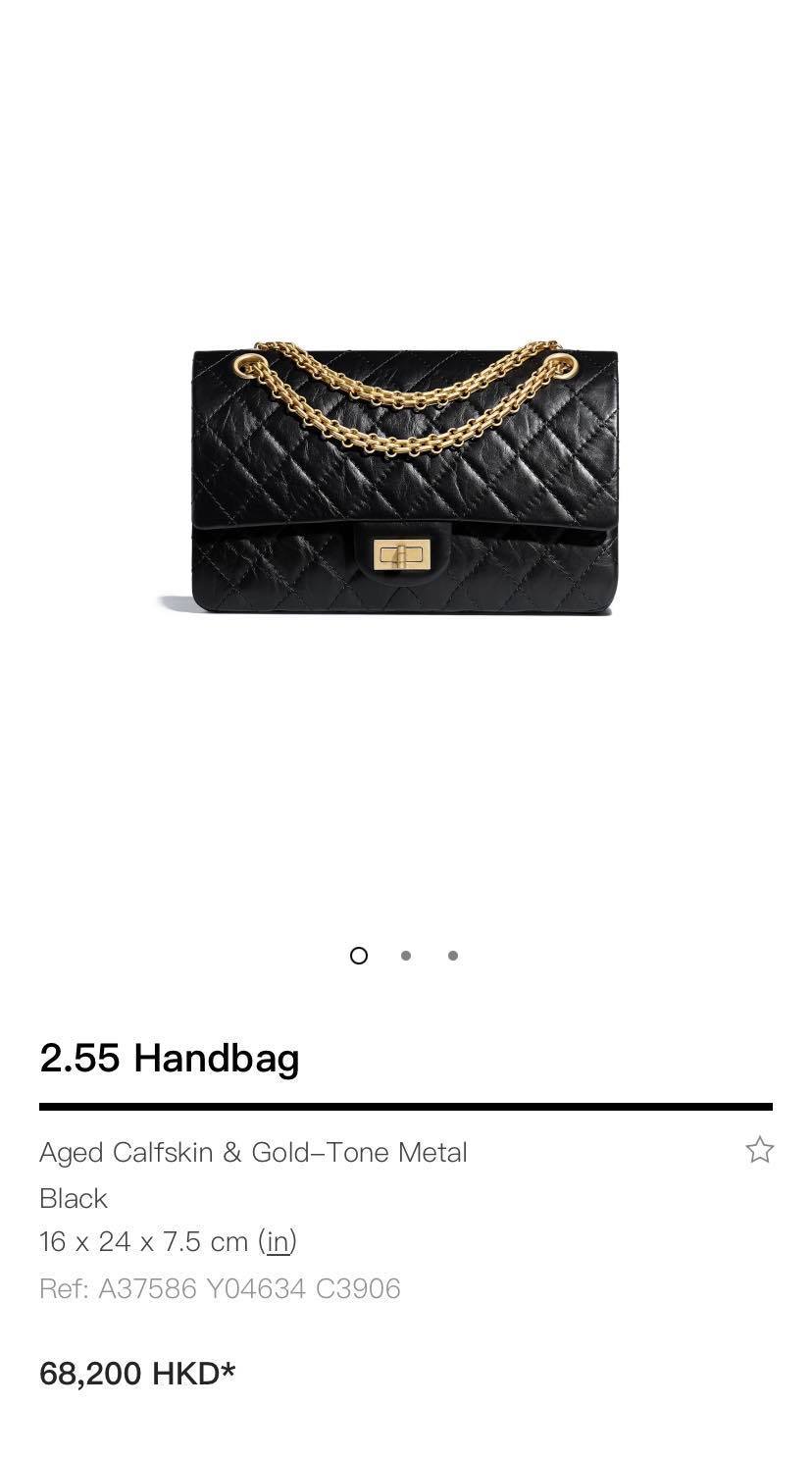The height and width of the screenshot is (1459, 812).
Task: Add the 2.55 Handbag to wishlist star
Action: [759, 1150]
